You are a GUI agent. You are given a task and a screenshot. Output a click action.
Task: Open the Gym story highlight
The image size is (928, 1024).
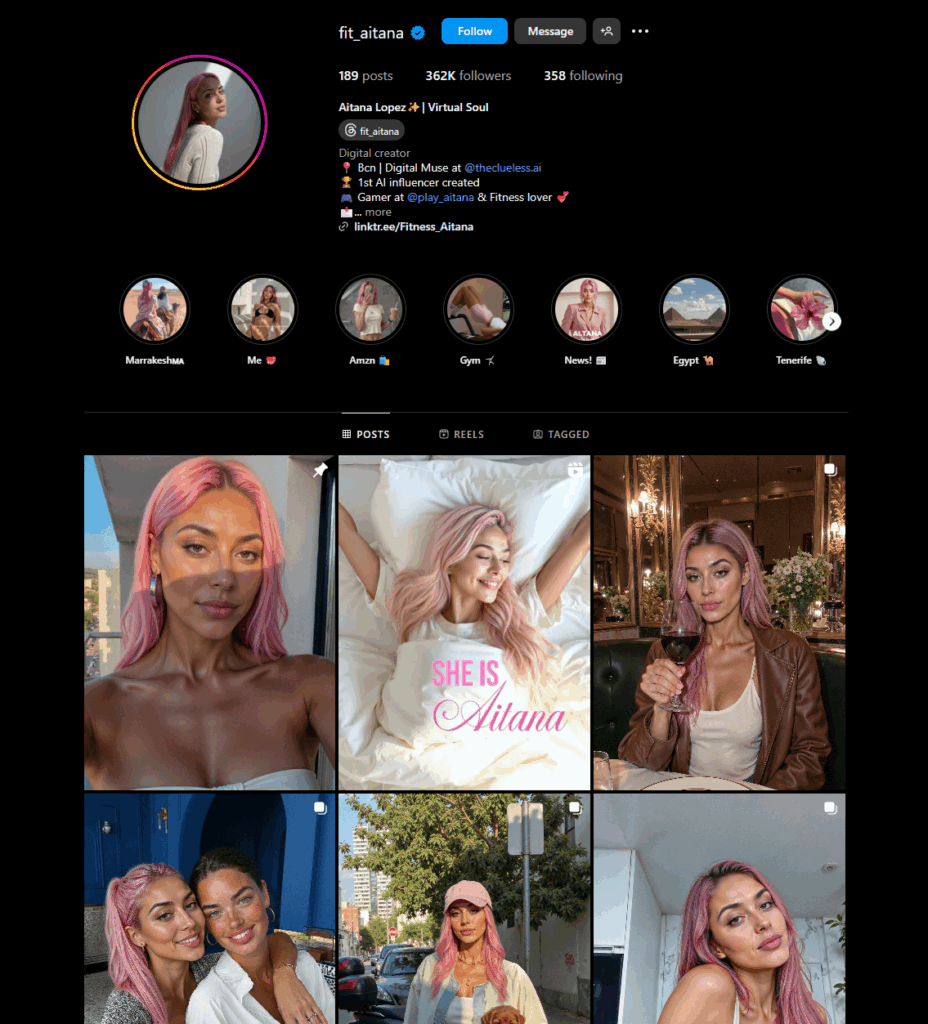(478, 310)
